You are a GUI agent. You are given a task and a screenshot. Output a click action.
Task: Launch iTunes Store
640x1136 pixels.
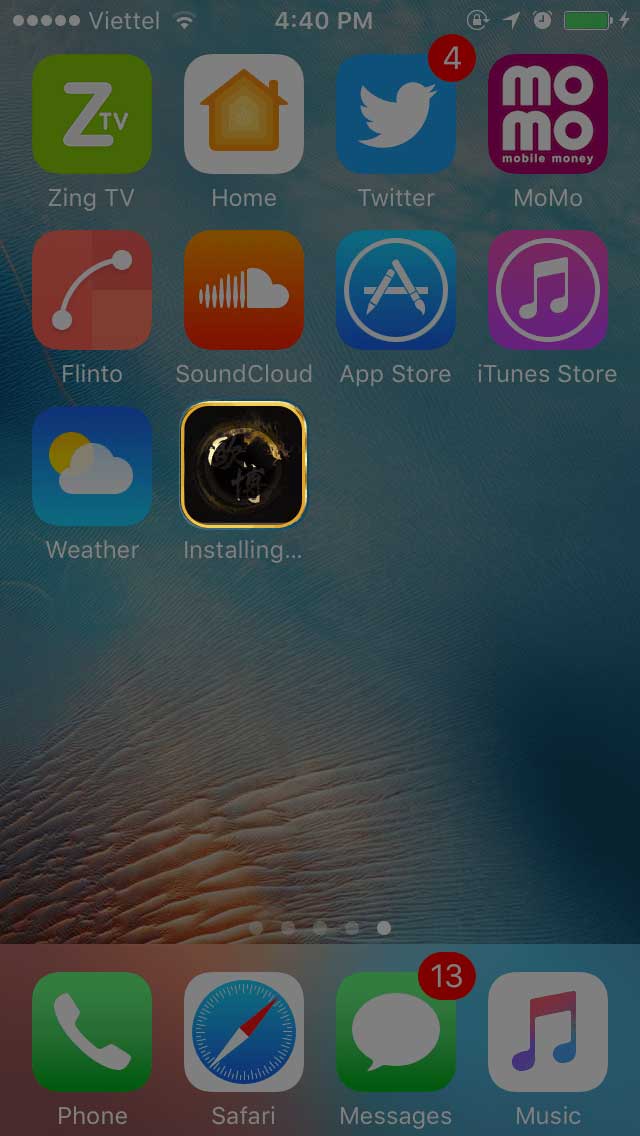[548, 290]
